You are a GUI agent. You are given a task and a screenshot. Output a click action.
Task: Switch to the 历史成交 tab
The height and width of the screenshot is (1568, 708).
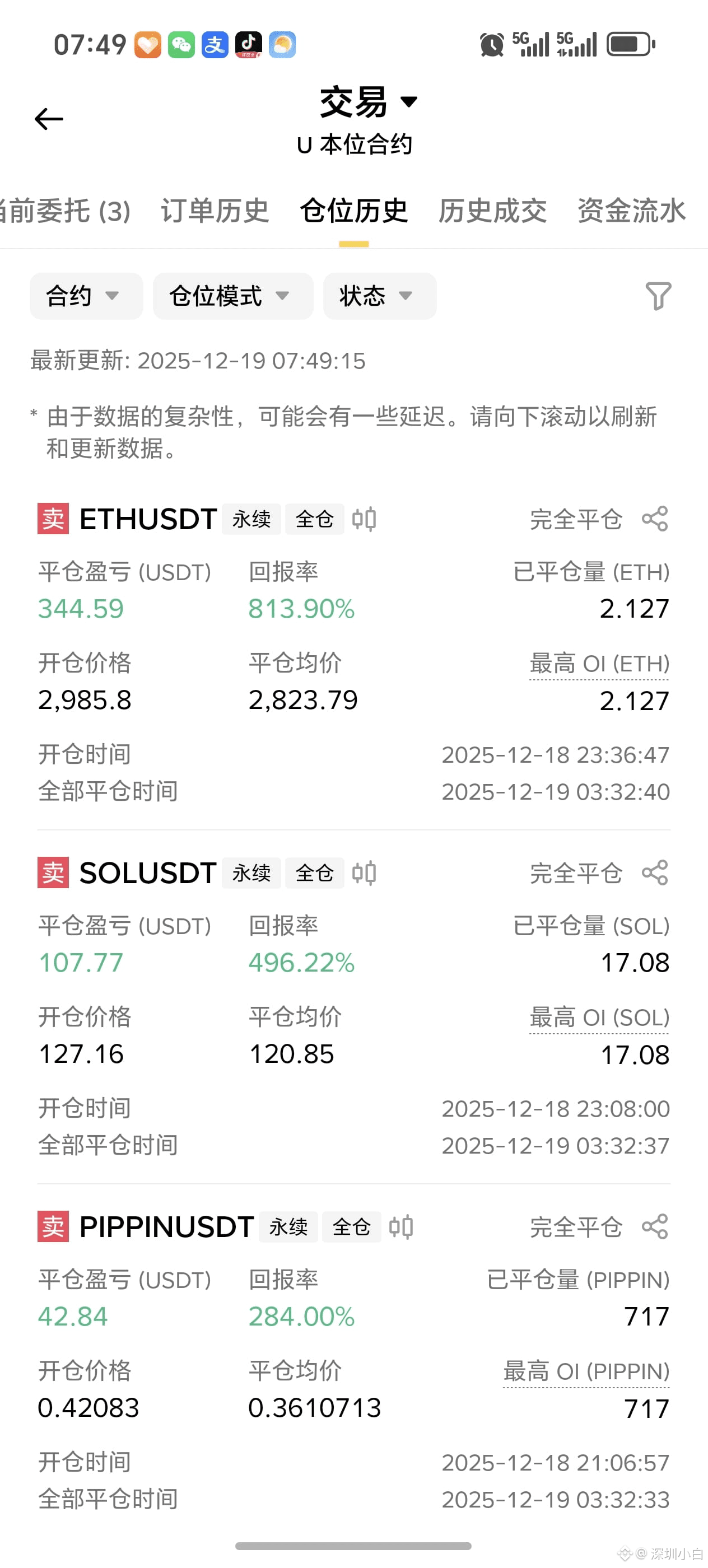tap(492, 211)
